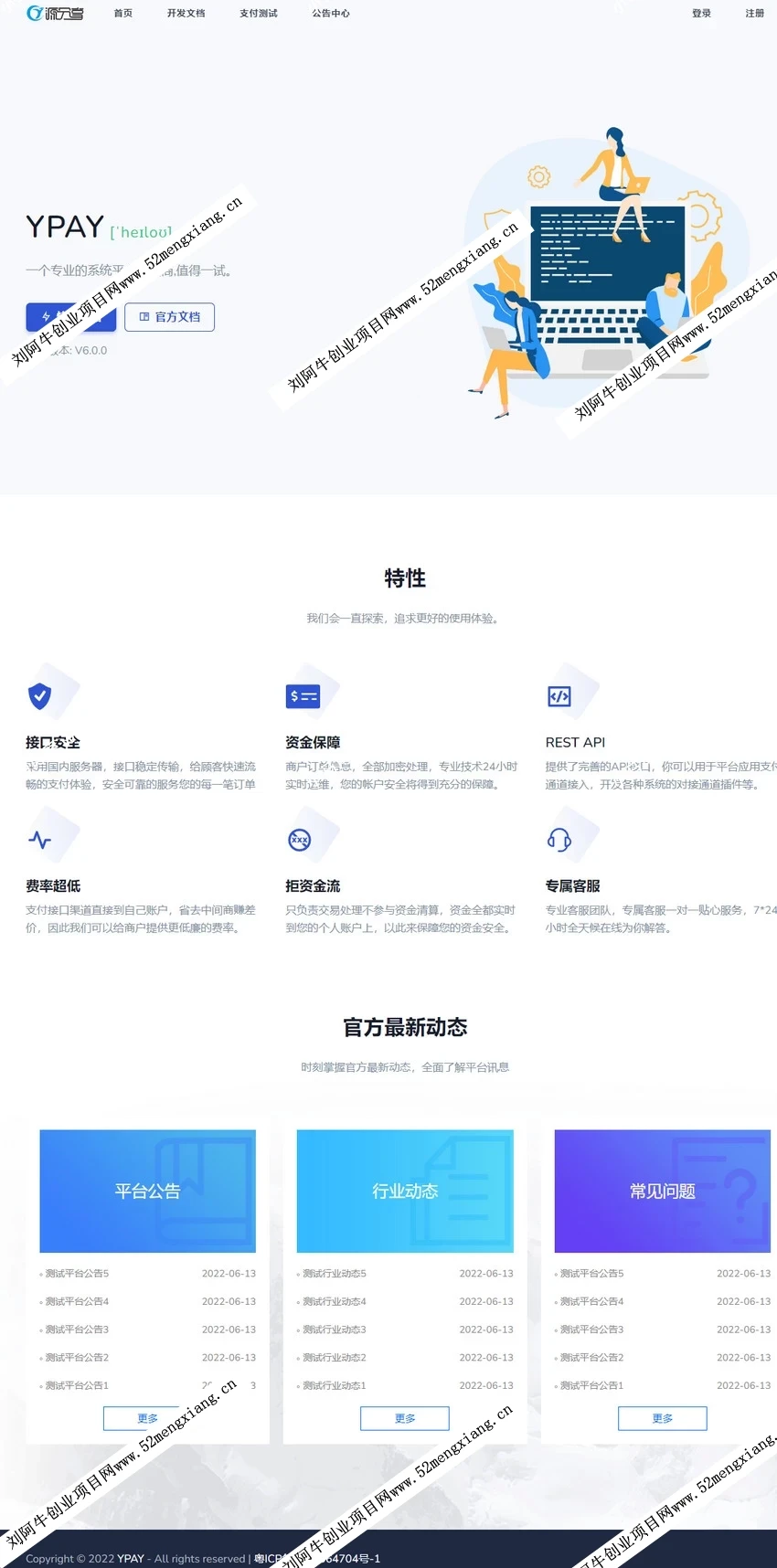Open 测试平台公告4 under 常见问题

pyautogui.click(x=592, y=1301)
